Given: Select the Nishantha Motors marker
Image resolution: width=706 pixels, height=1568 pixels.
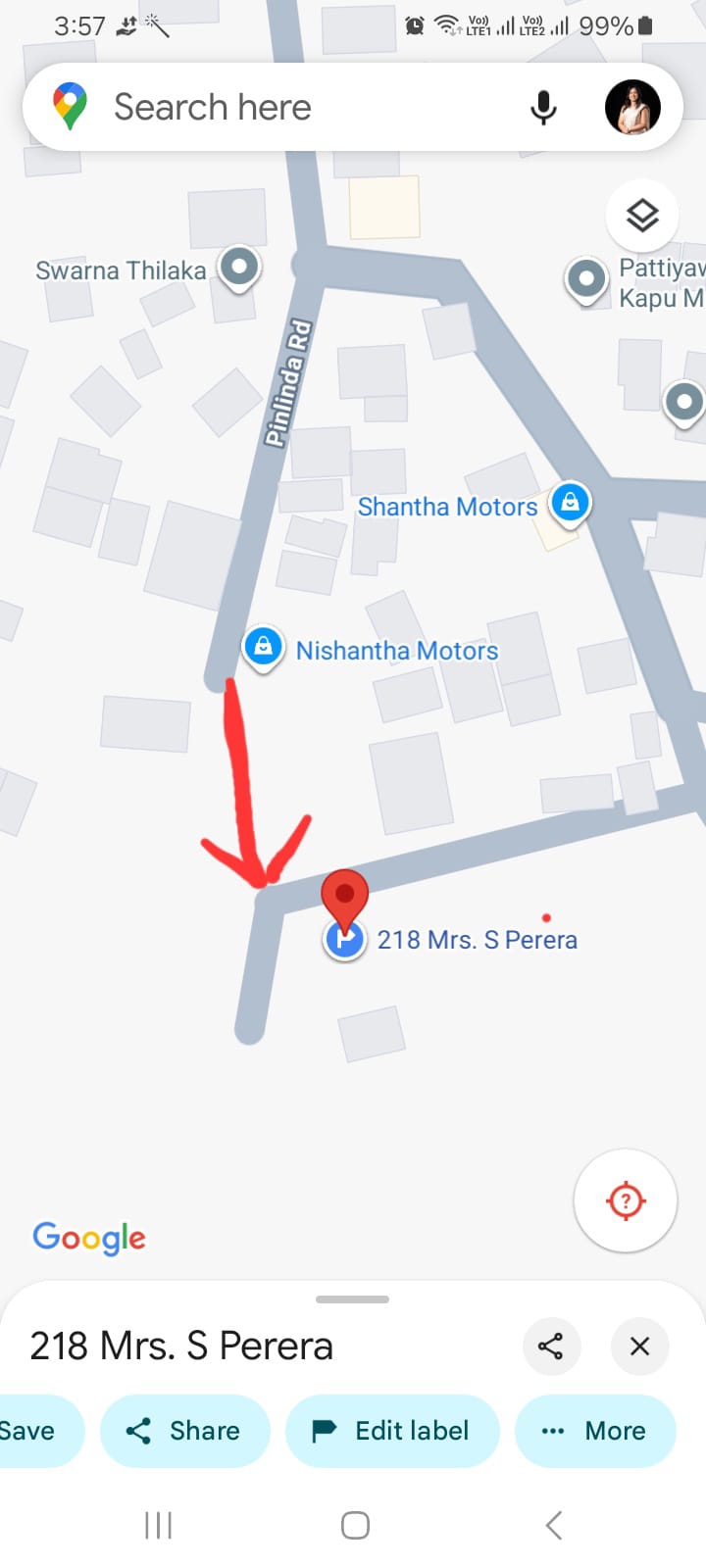Looking at the screenshot, I should tap(263, 647).
